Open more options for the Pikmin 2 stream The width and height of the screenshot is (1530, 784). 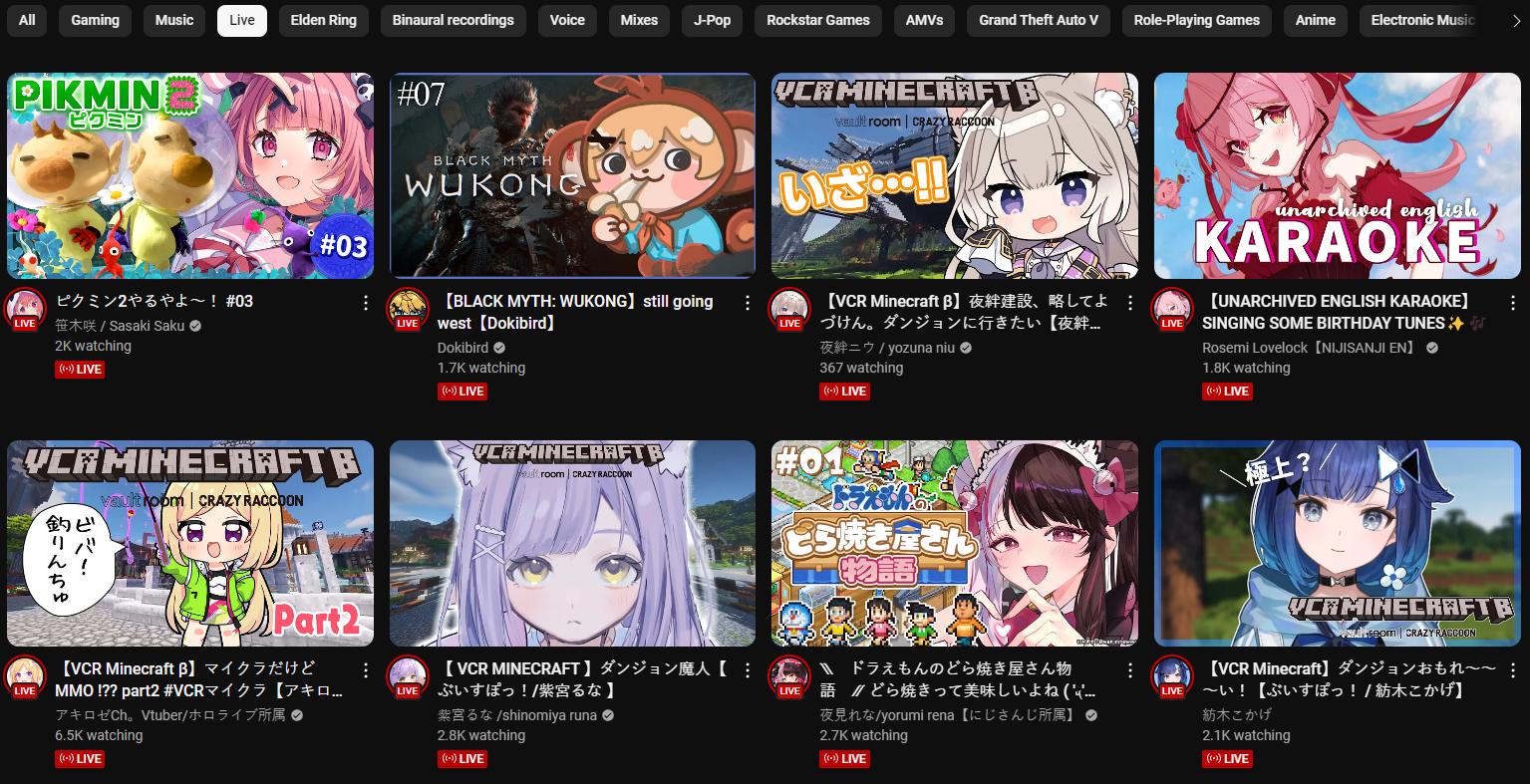click(366, 303)
